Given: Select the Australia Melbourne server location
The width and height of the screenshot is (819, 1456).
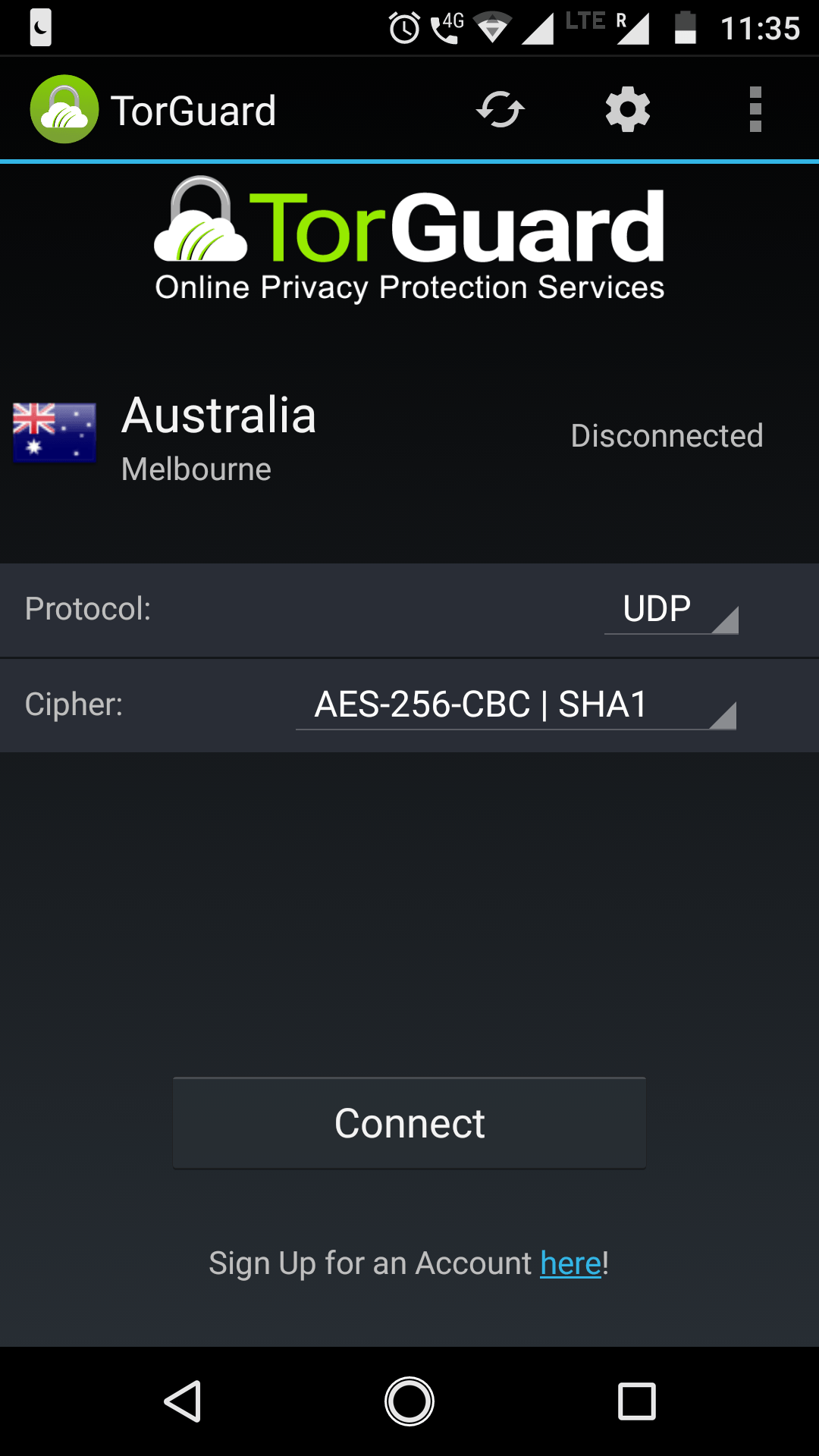Looking at the screenshot, I should click(x=218, y=438).
